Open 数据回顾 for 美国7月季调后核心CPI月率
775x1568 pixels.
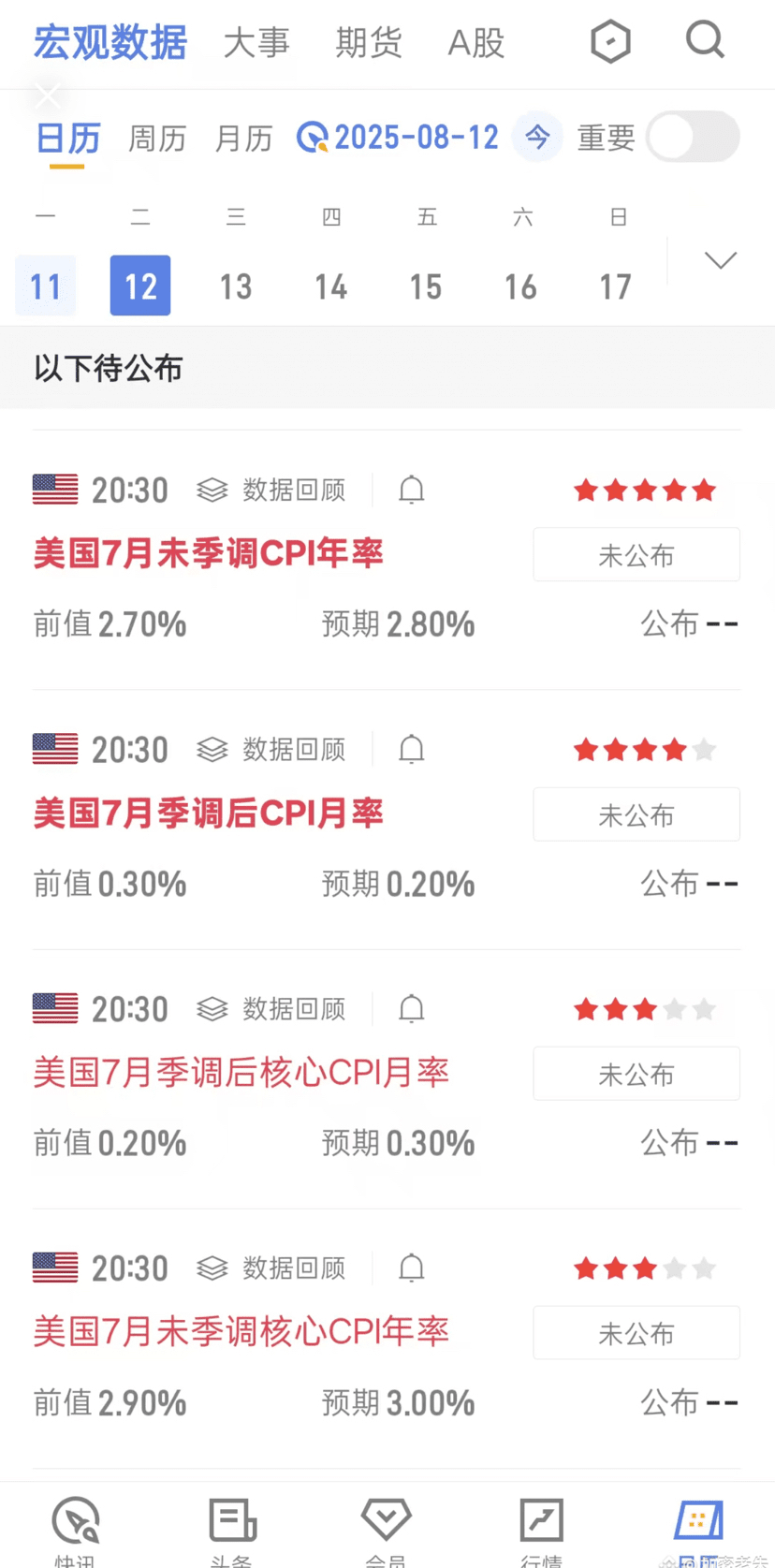click(x=271, y=1009)
